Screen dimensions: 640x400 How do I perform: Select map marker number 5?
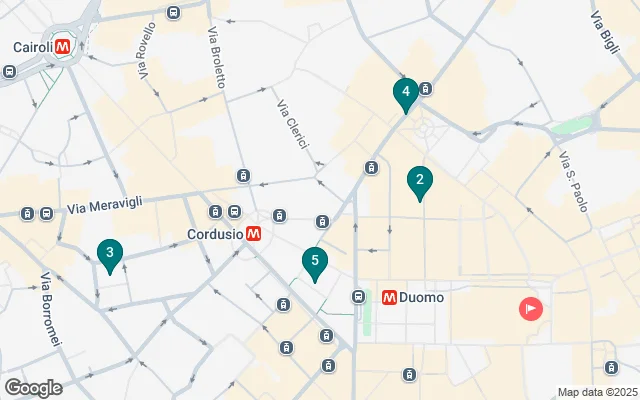(x=315, y=263)
